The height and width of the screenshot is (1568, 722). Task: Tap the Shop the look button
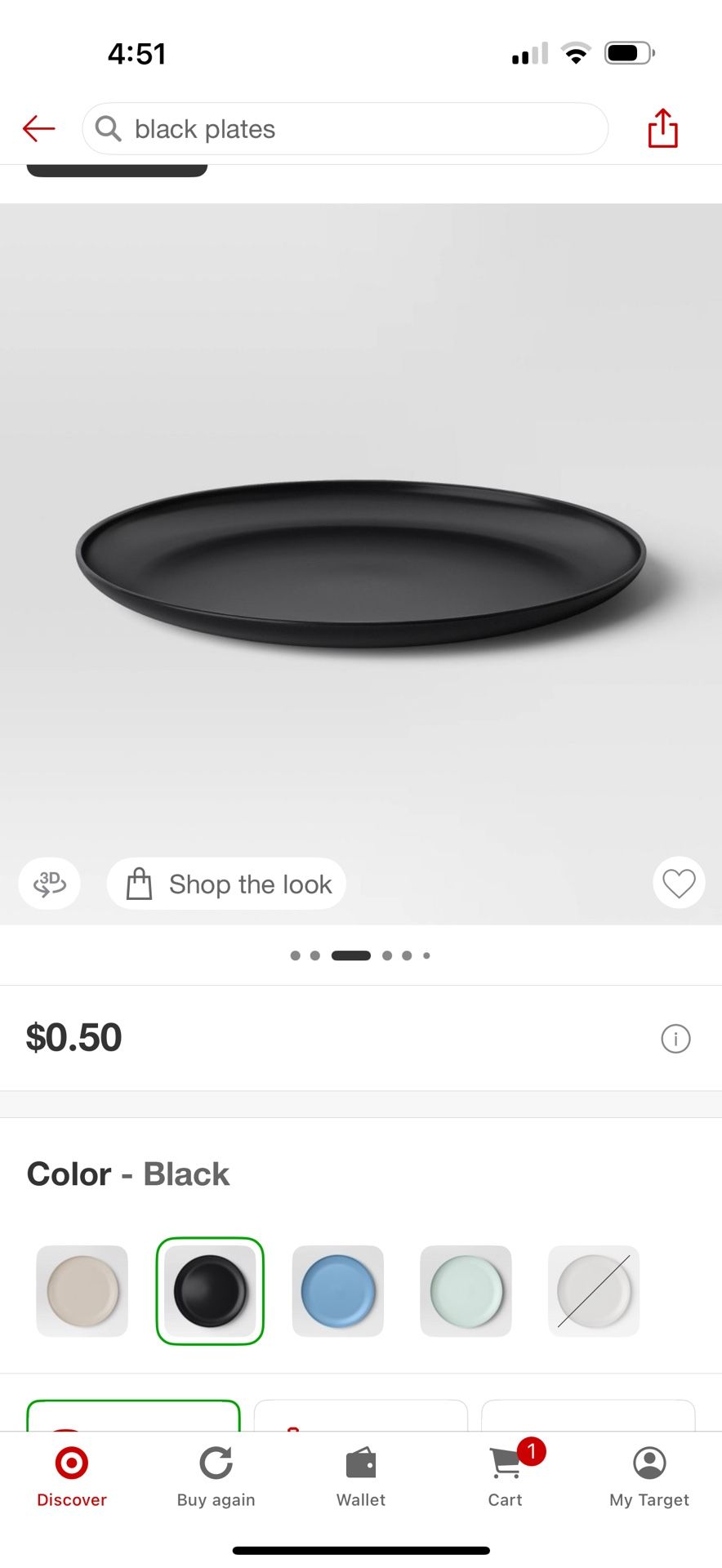point(225,884)
